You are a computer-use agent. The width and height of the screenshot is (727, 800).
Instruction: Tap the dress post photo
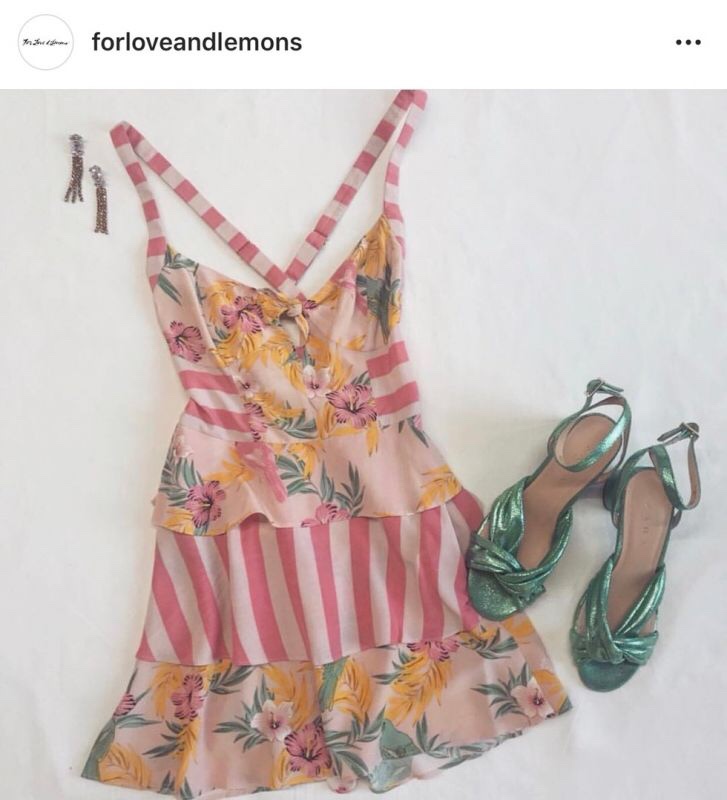363,445
